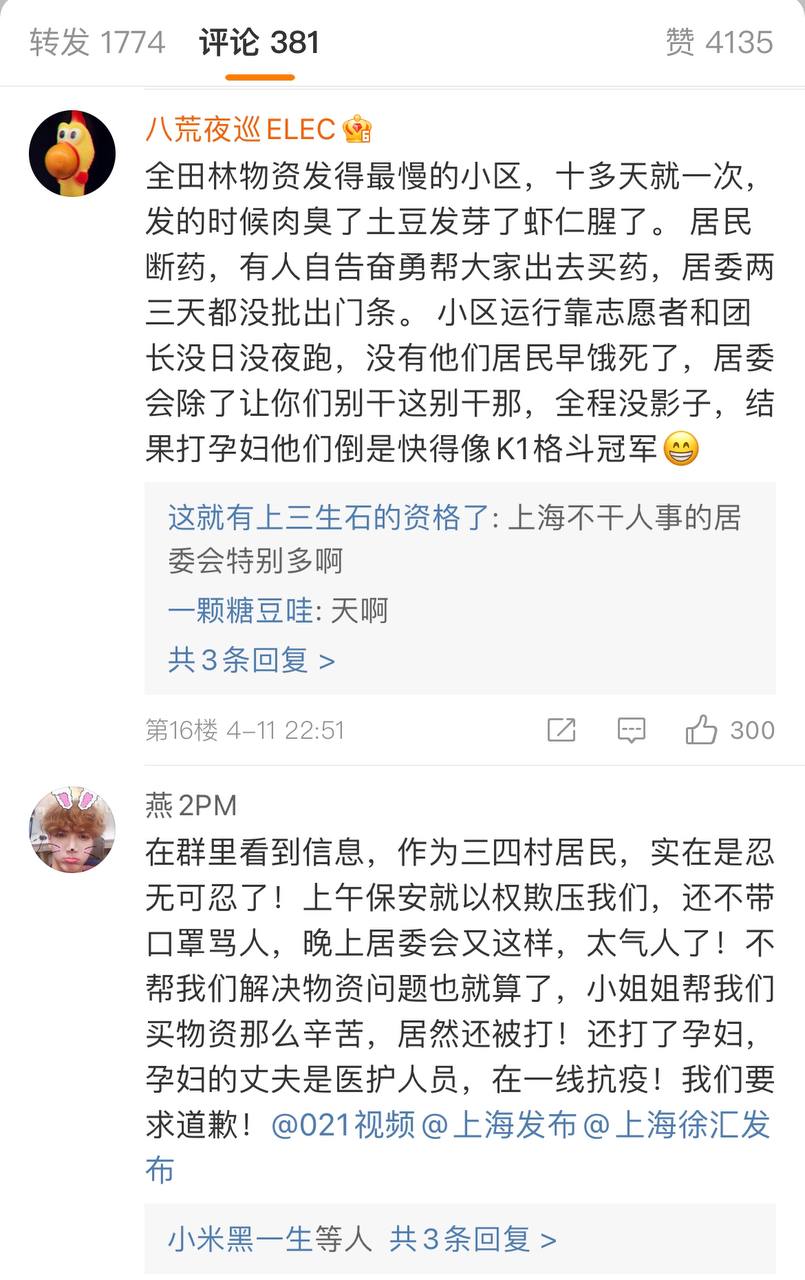805x1280 pixels.
Task: Open 一颗糖豆哇 profile from reply
Action: pos(240,610)
